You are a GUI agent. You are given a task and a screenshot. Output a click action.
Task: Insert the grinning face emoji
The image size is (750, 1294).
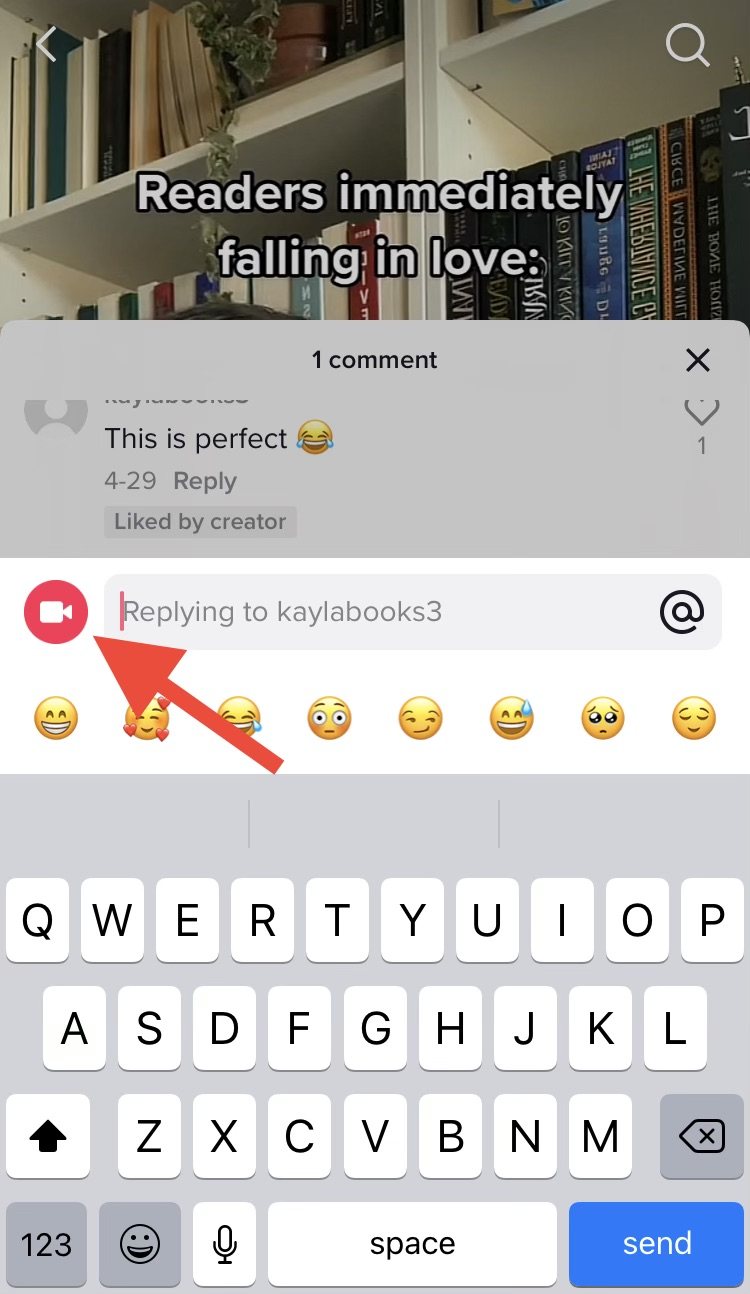pyautogui.click(x=56, y=719)
